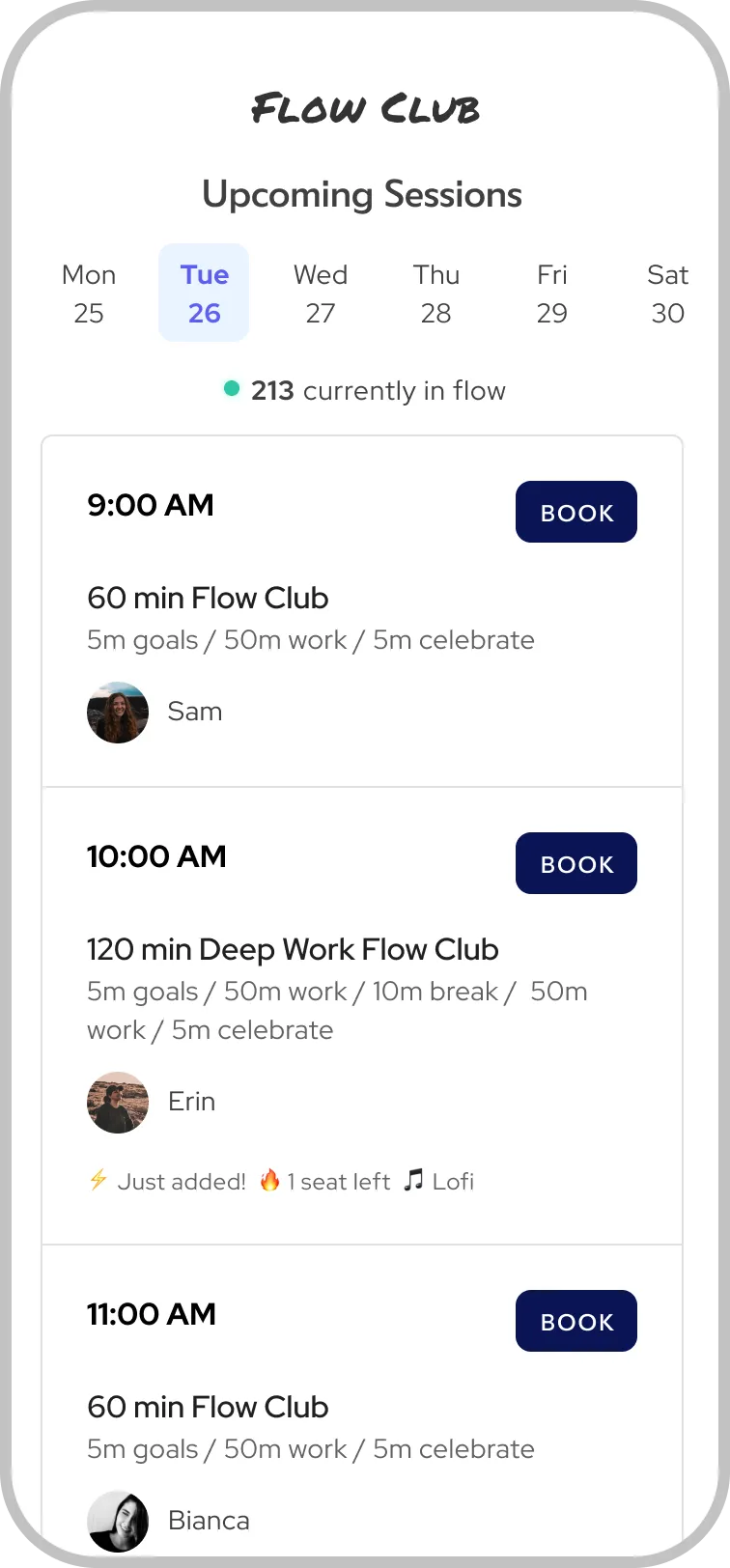This screenshot has height=1568, width=730.
Task: Click Sam's profile avatar
Action: (x=118, y=712)
